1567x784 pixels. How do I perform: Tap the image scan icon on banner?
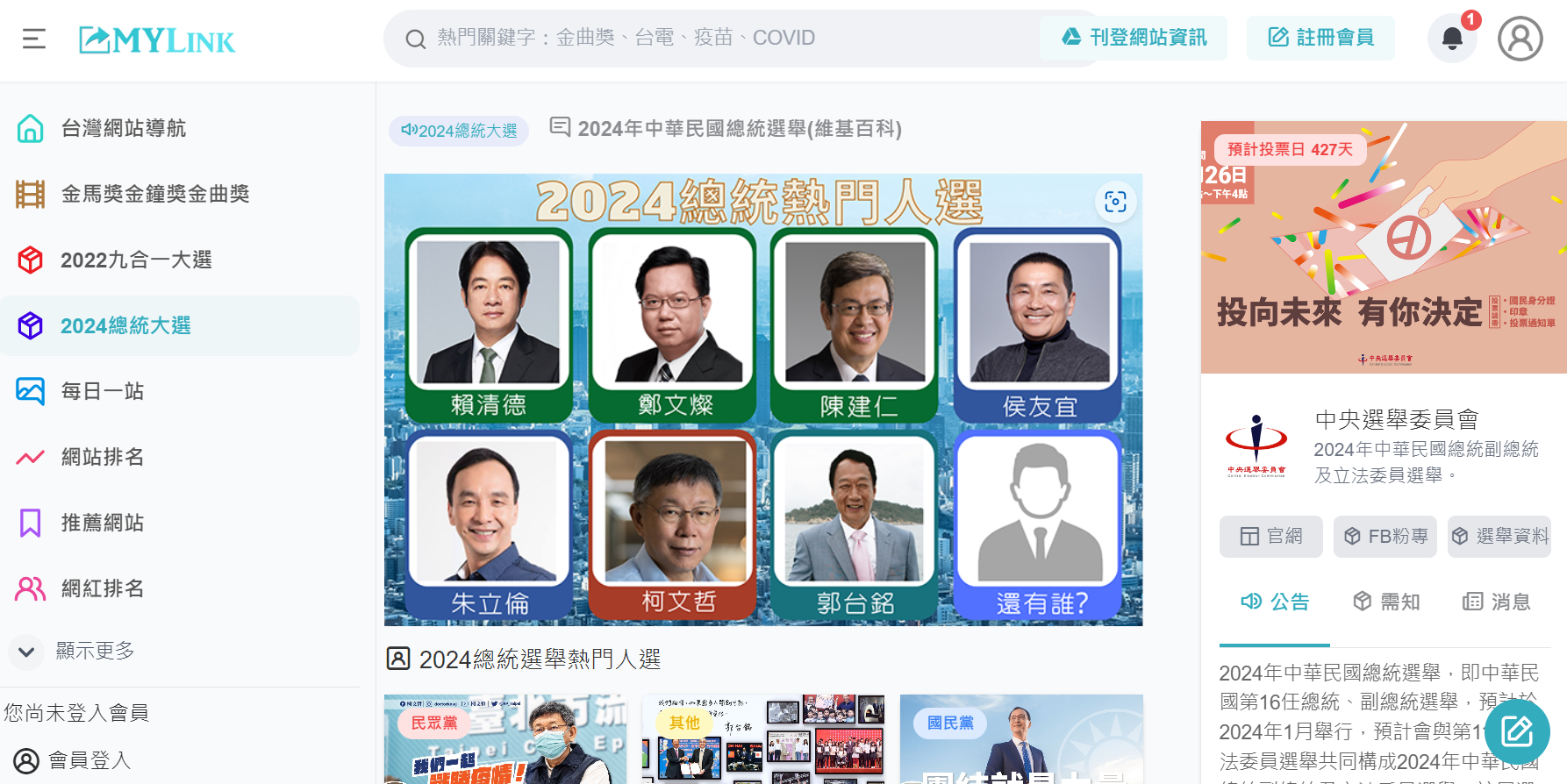coord(1115,202)
